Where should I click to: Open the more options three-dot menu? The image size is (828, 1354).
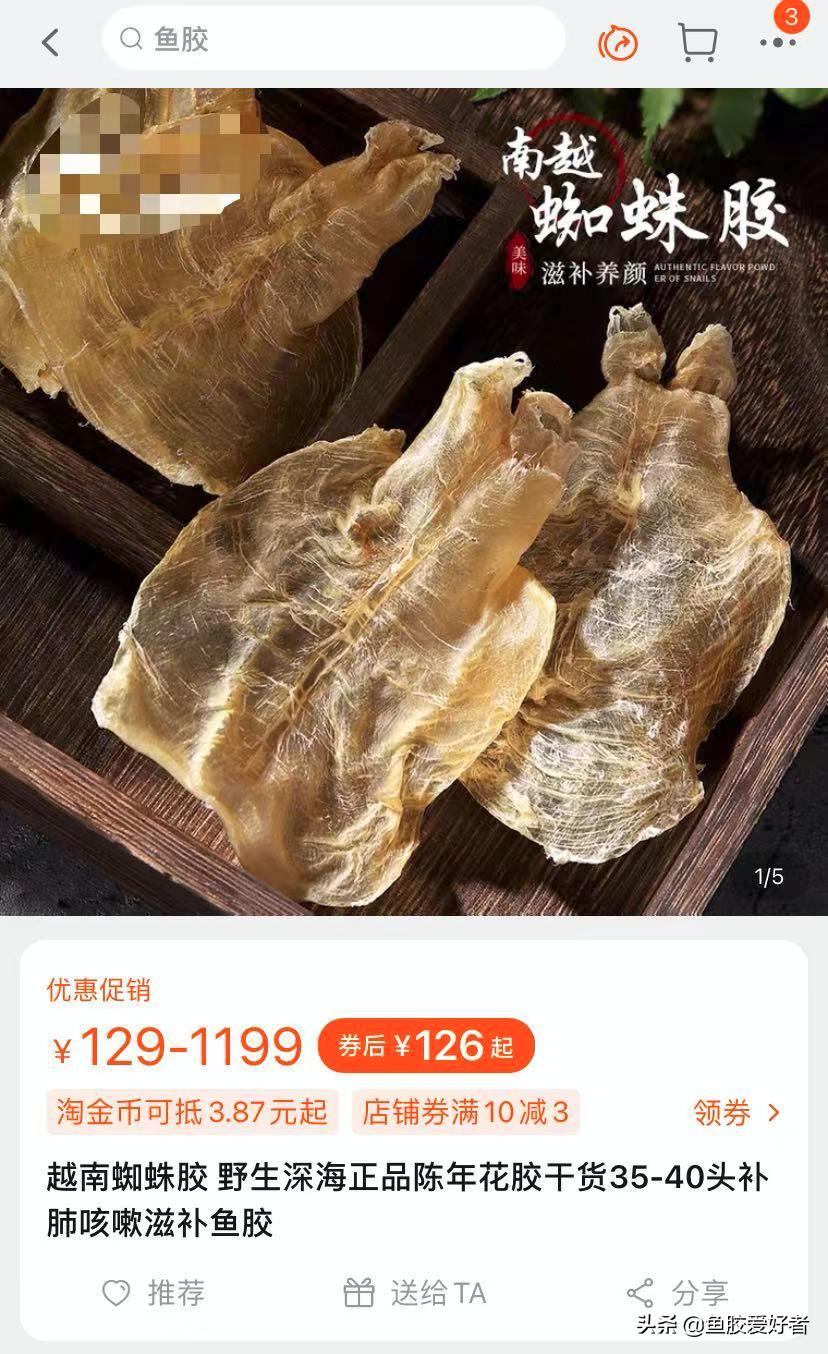[778, 42]
